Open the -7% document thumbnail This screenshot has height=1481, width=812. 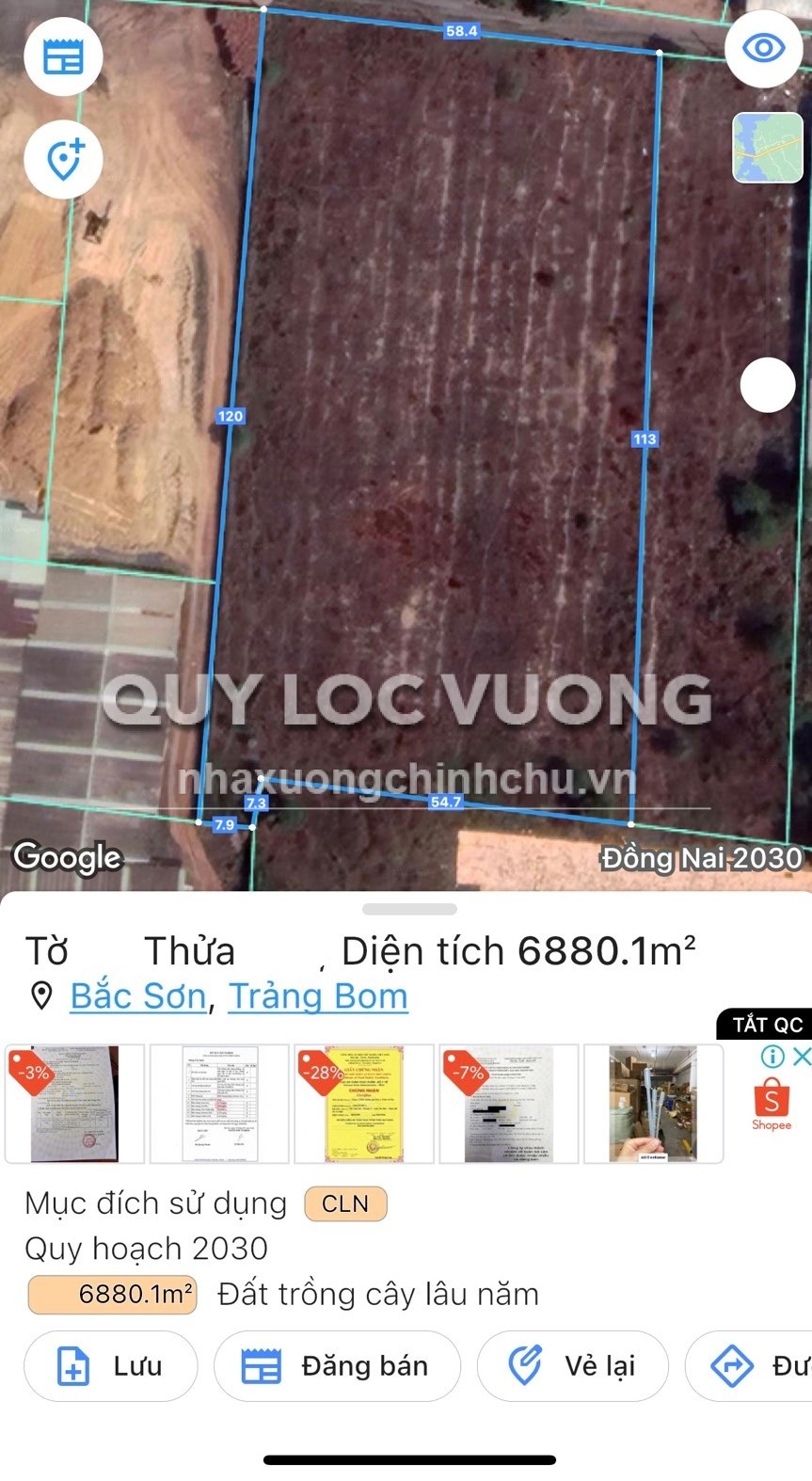pyautogui.click(x=508, y=1104)
